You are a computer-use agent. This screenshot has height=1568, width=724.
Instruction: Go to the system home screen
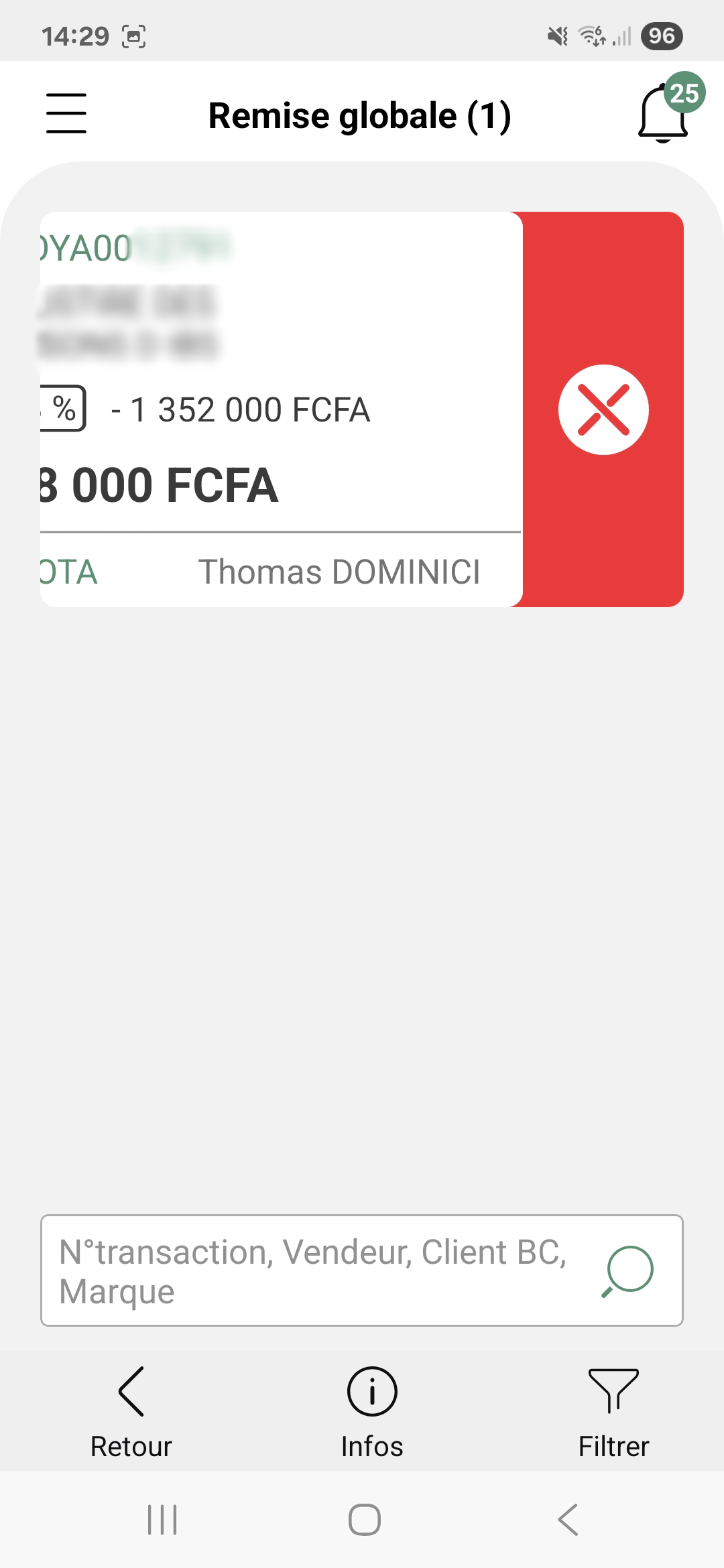point(365,1520)
